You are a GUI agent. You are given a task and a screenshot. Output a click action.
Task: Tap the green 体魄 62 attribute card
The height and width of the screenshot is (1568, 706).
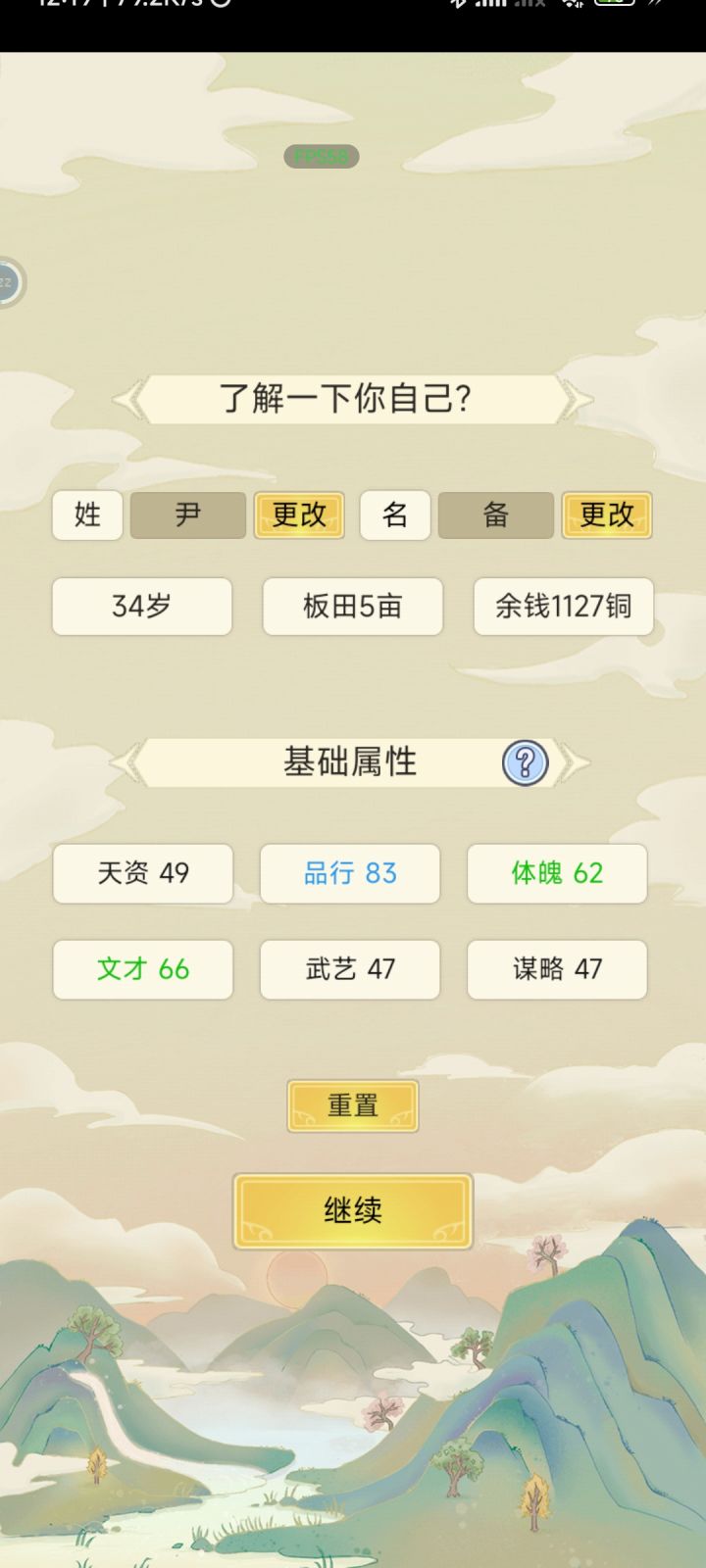(x=557, y=873)
